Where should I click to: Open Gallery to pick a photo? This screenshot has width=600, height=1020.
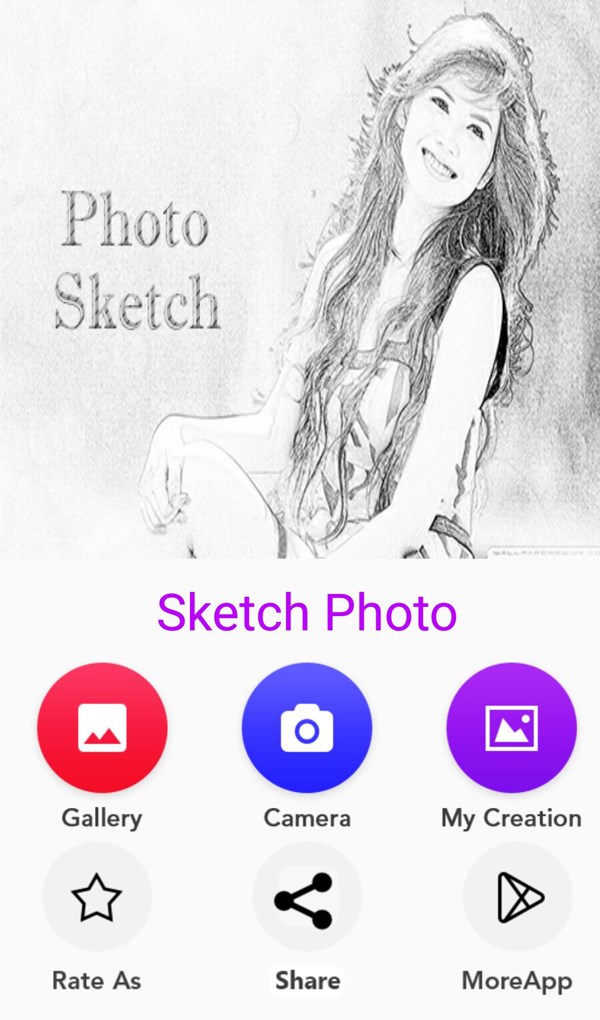point(102,728)
